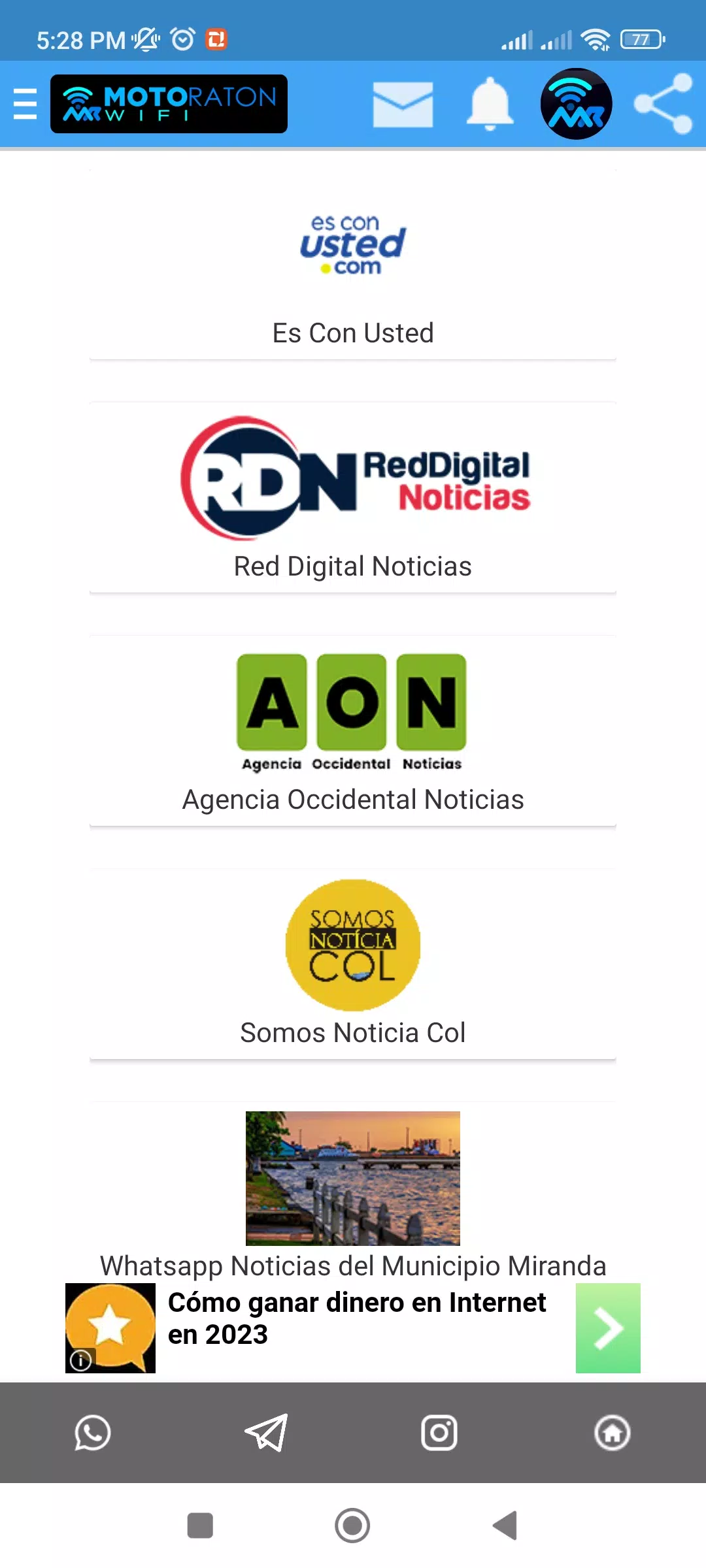Share the app via share icon
The width and height of the screenshot is (706, 1568).
(x=664, y=104)
